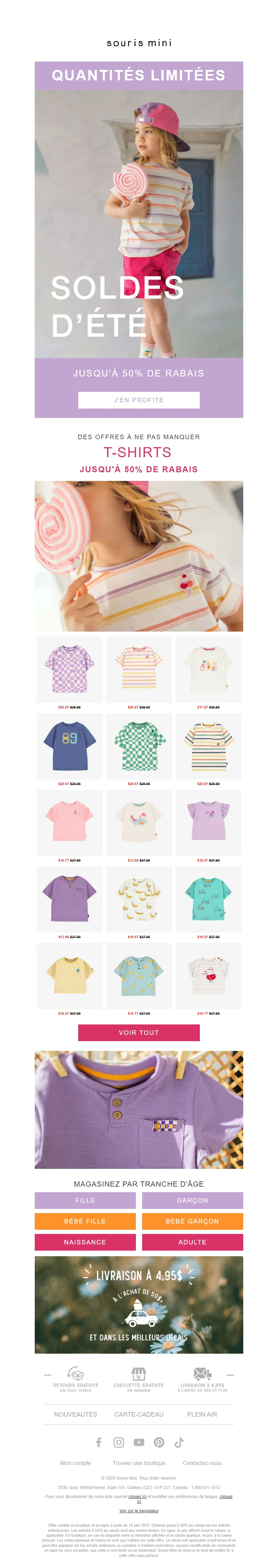Select the GARÇON age category

(x=192, y=1200)
